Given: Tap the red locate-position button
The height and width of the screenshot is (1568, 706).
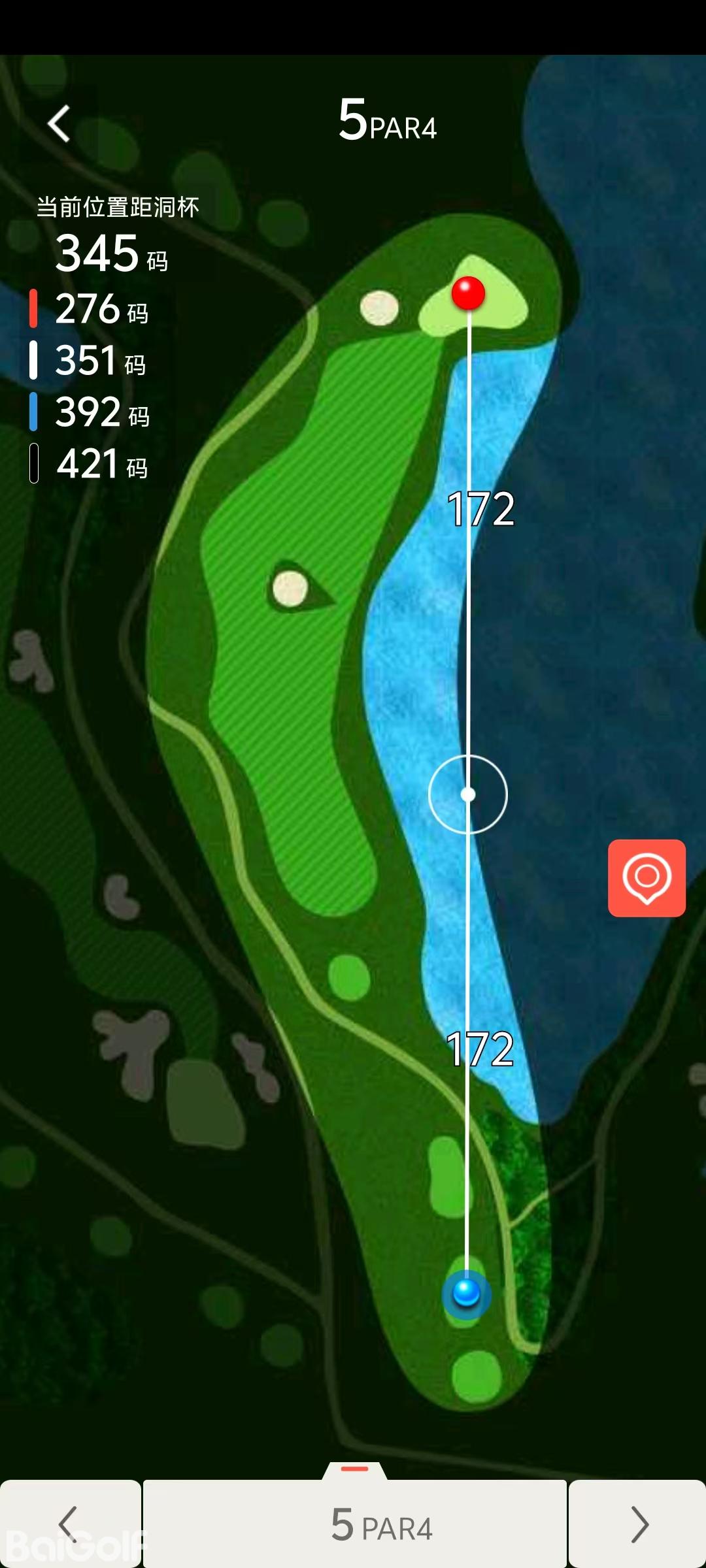Looking at the screenshot, I should 647,877.
